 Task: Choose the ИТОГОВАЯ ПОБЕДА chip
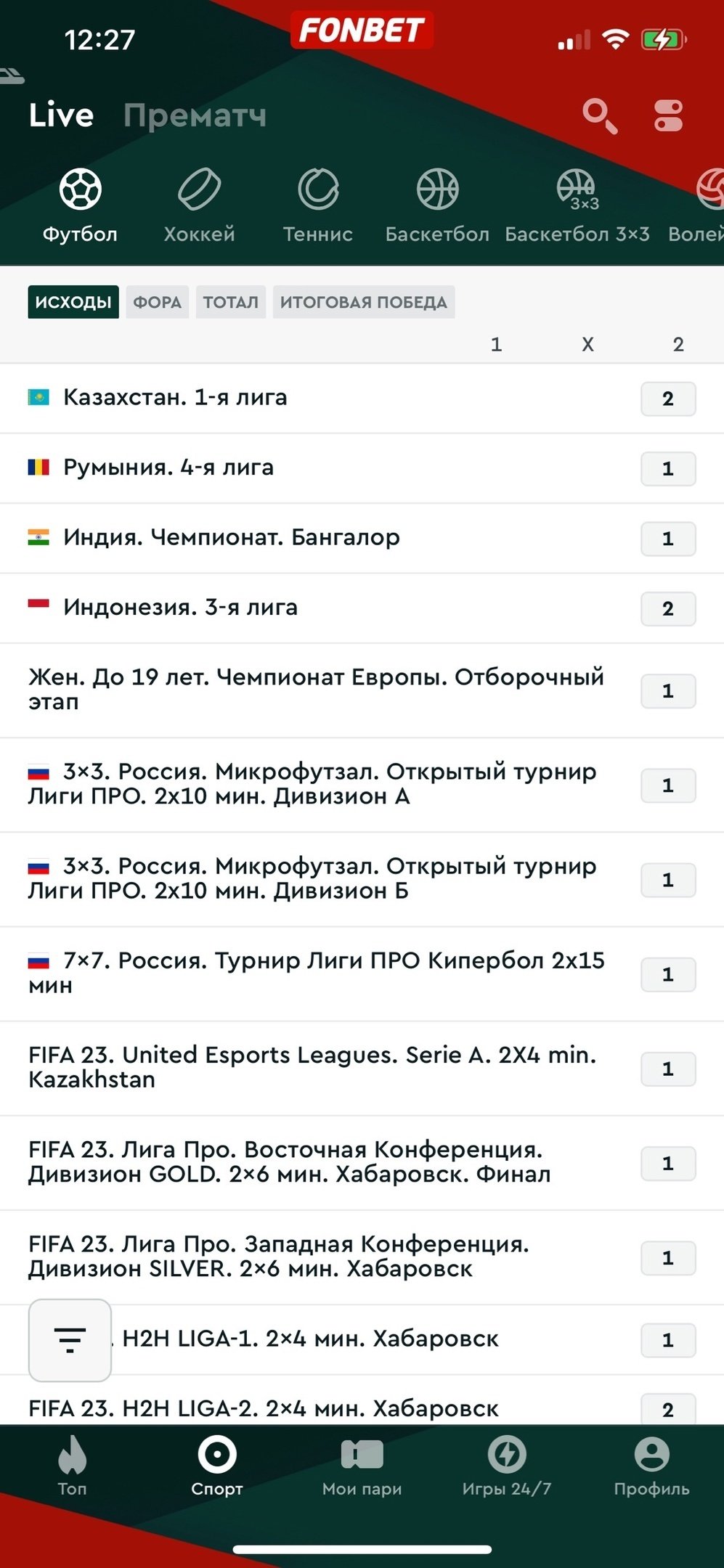tap(363, 302)
